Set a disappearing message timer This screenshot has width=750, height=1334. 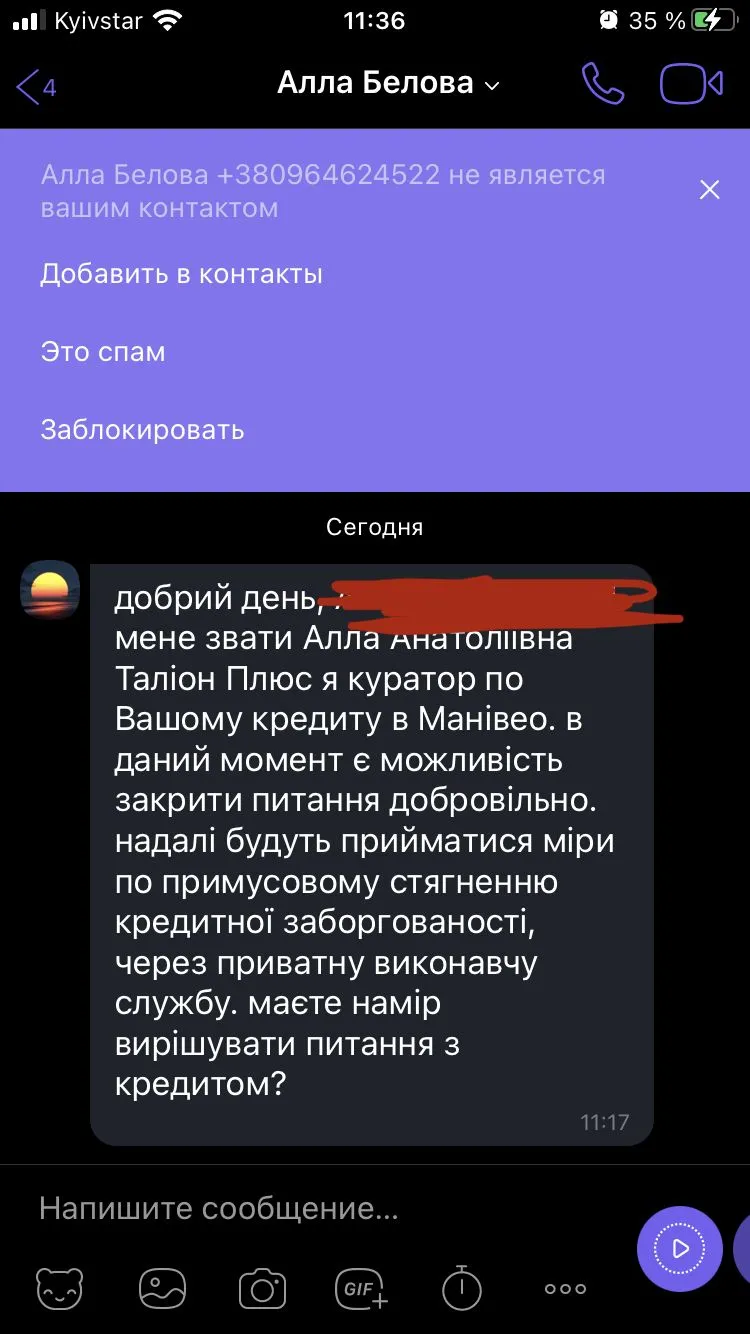click(462, 1288)
